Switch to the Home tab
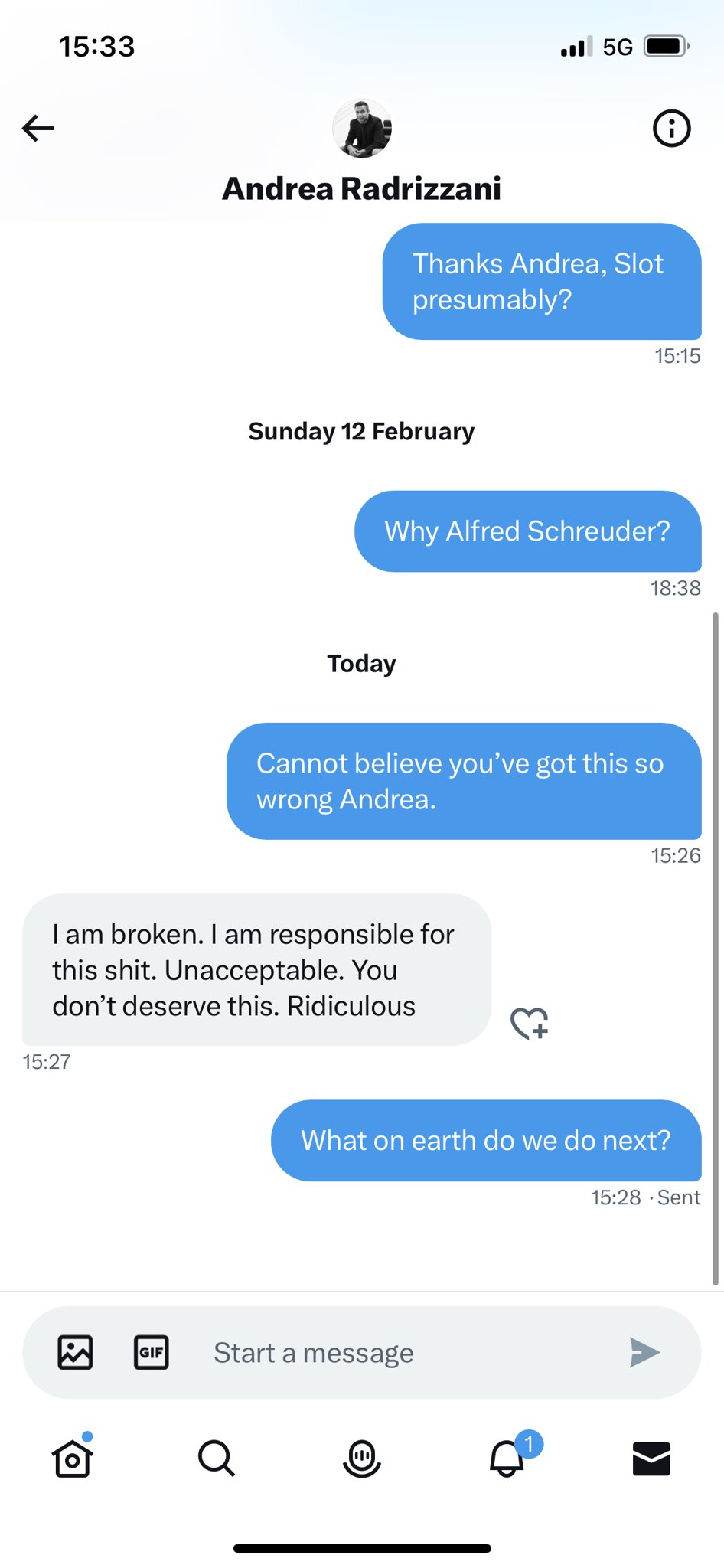Viewport: 724px width, 1568px height. click(x=73, y=1458)
